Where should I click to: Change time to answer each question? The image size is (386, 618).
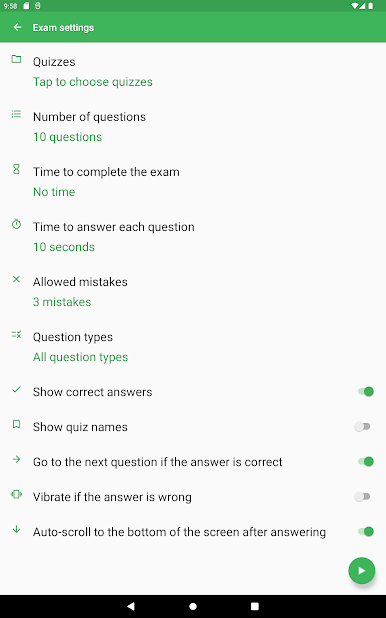click(x=193, y=237)
